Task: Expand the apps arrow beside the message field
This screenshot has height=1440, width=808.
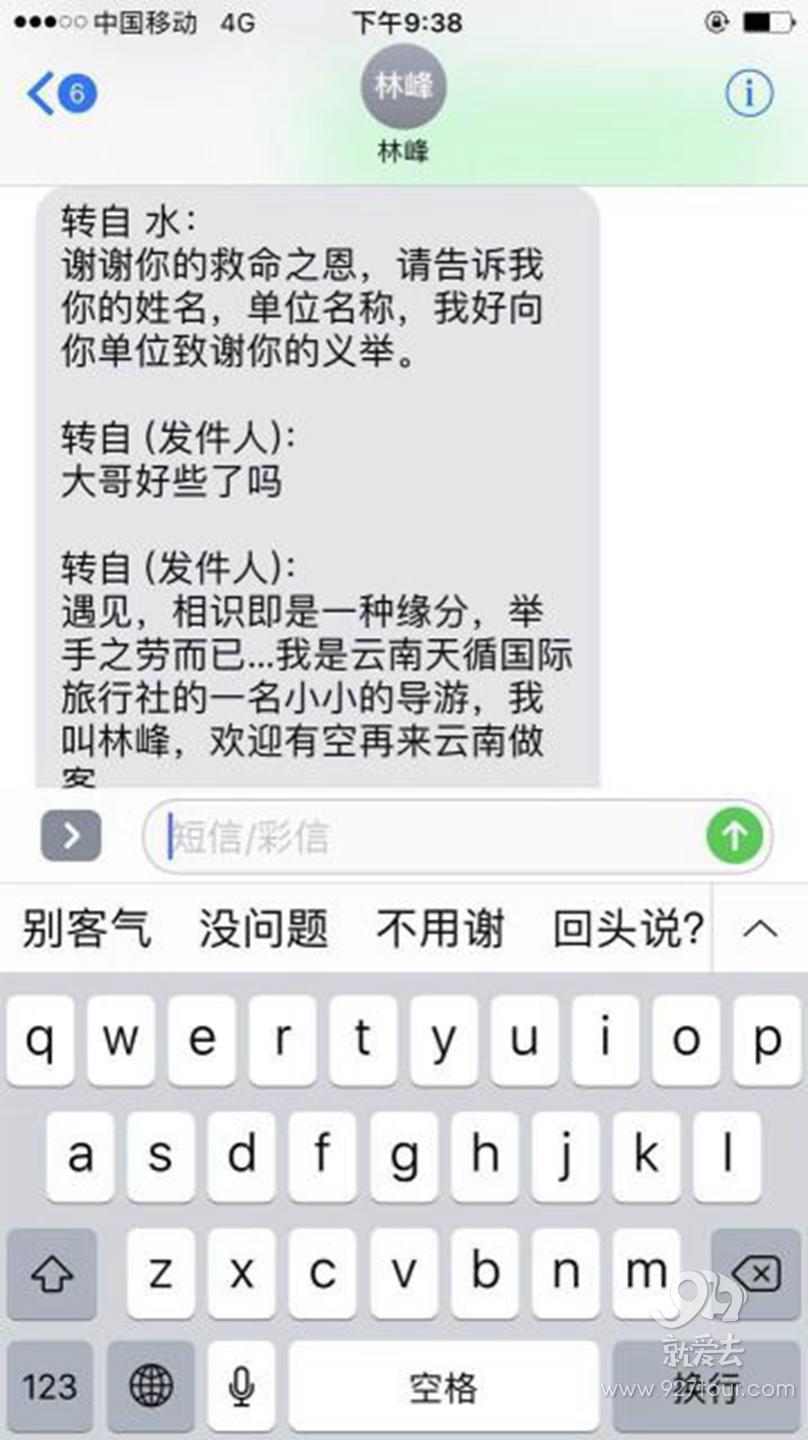Action: point(71,836)
